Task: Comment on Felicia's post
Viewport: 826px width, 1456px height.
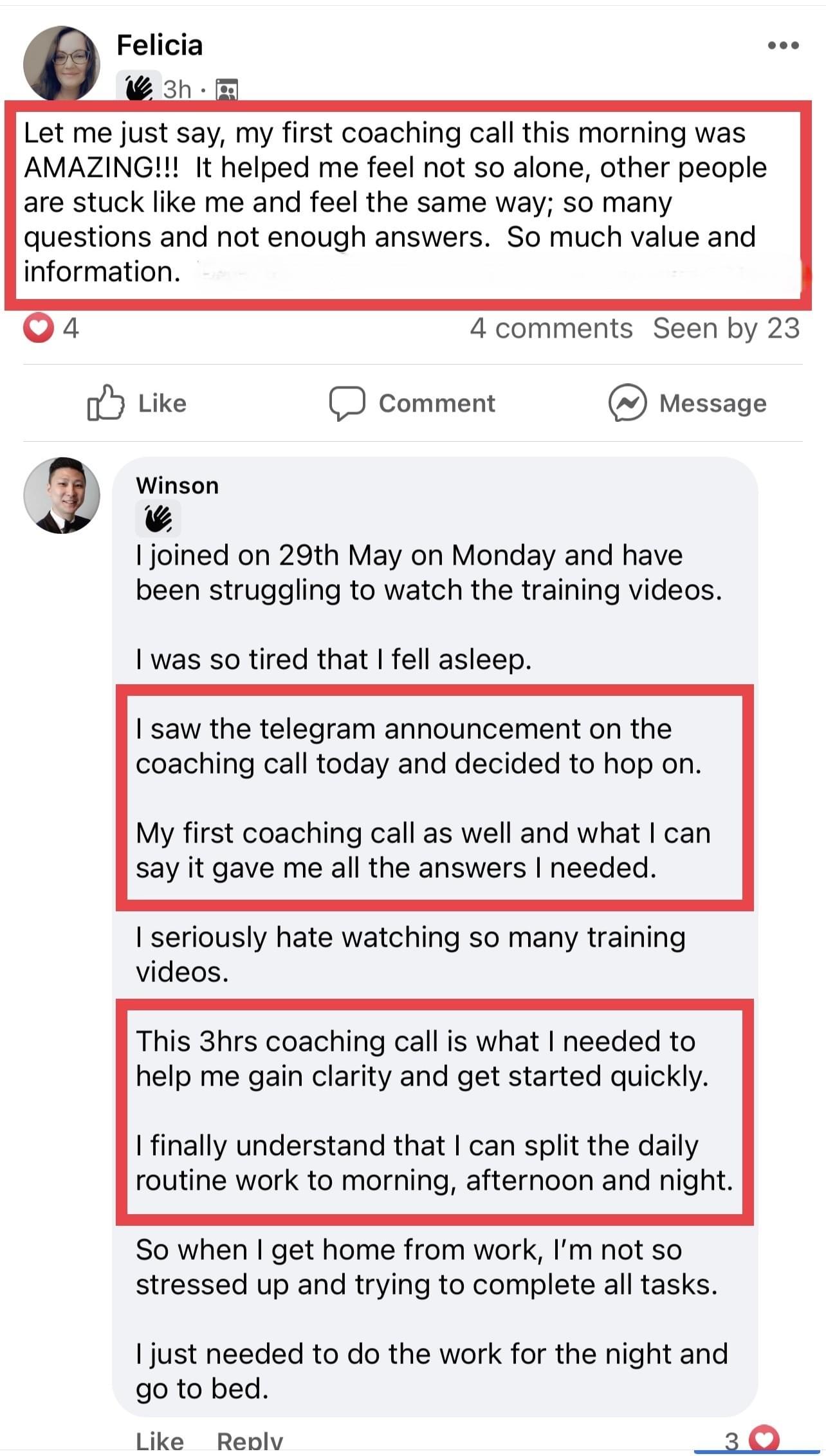Action: (x=412, y=403)
